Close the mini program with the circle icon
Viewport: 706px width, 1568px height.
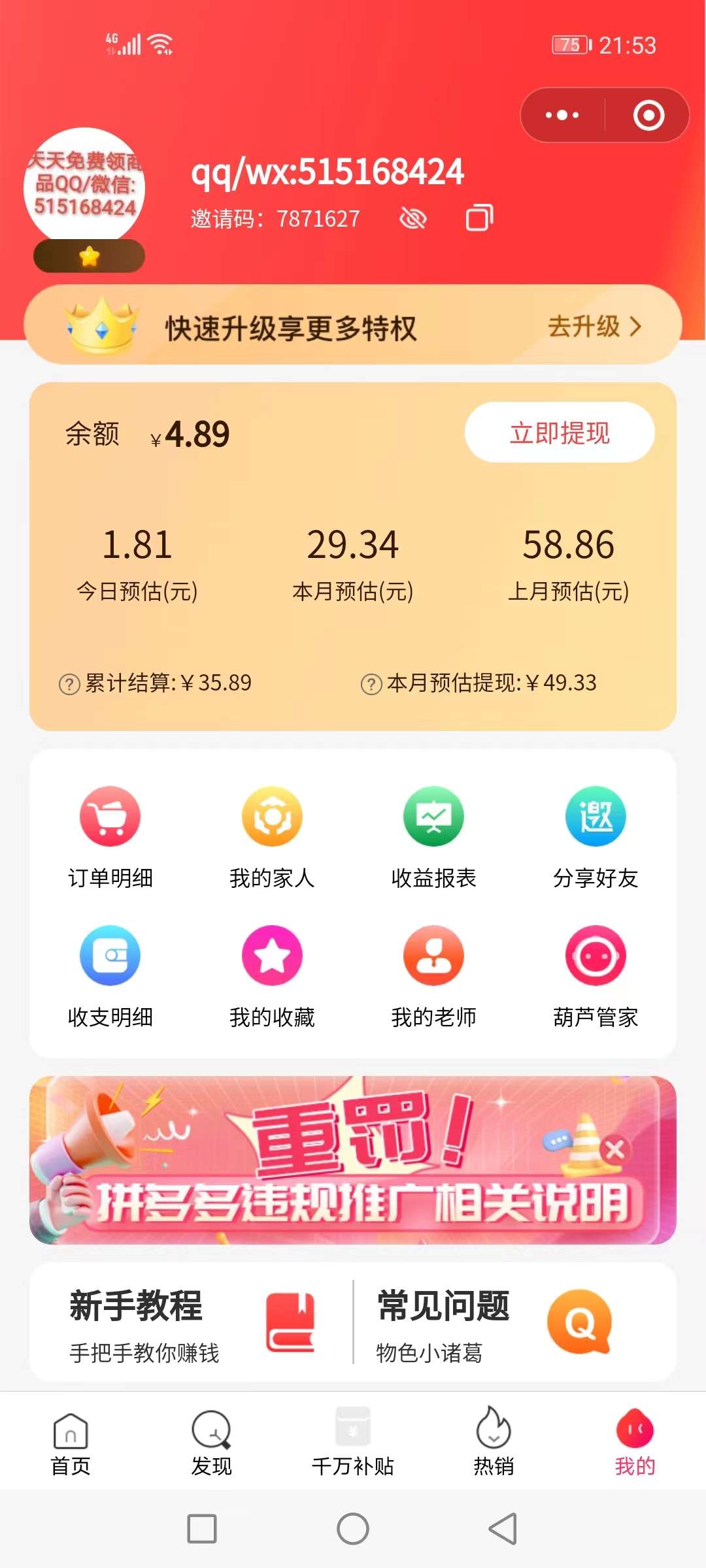(648, 116)
